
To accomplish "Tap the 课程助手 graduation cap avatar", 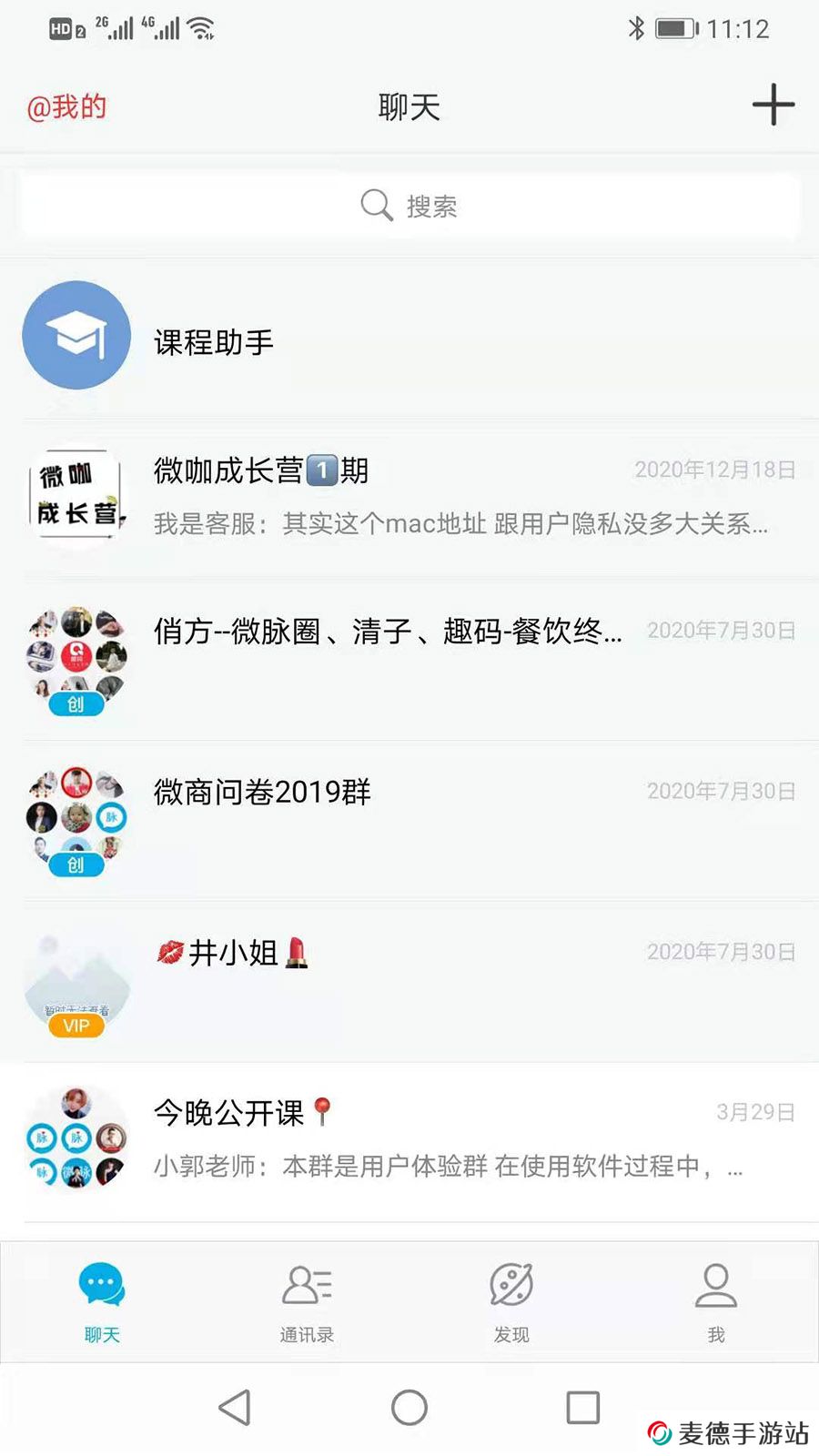I will (77, 335).
